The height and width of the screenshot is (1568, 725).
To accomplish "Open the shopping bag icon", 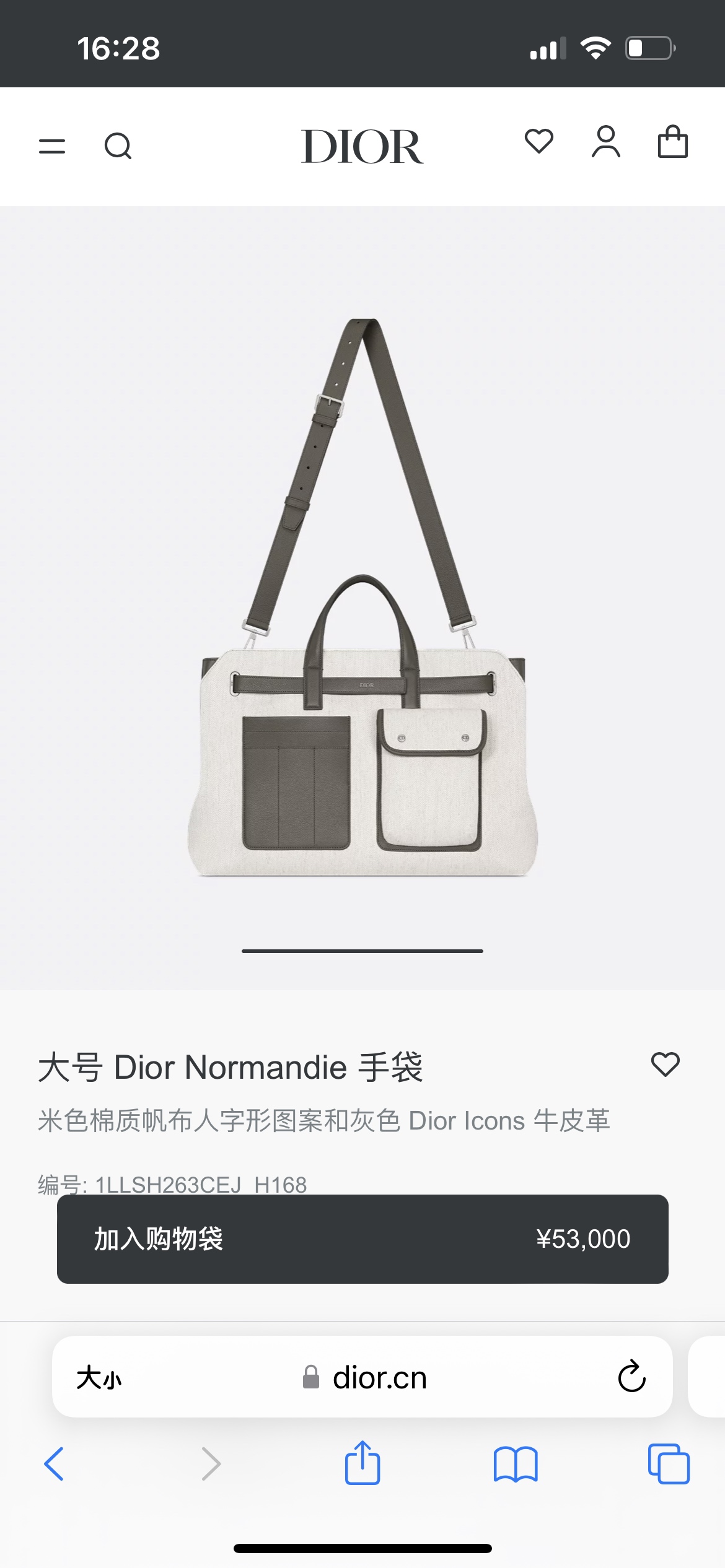I will (673, 142).
